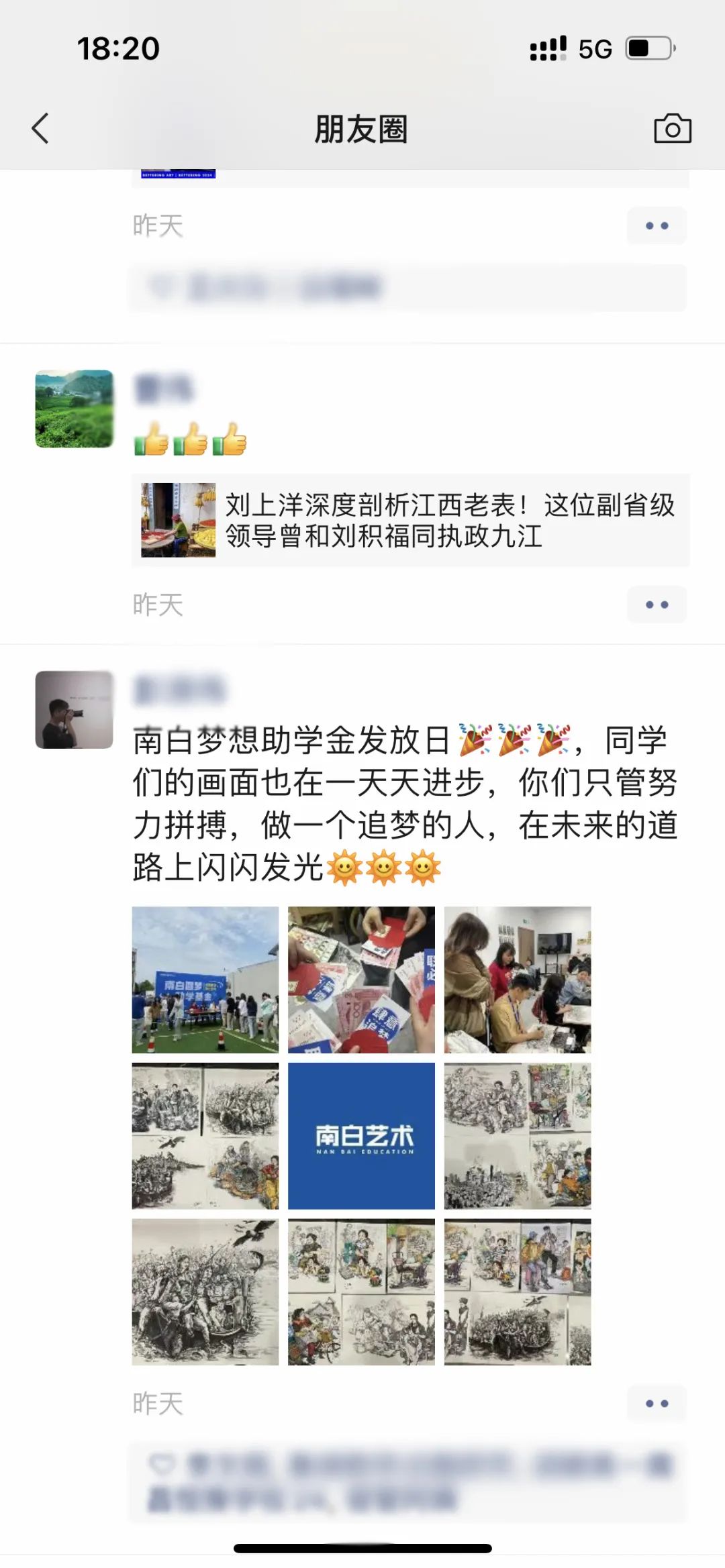725x1568 pixels.
Task: Open the four-panel ink sketches photo
Action: (x=205, y=1136)
